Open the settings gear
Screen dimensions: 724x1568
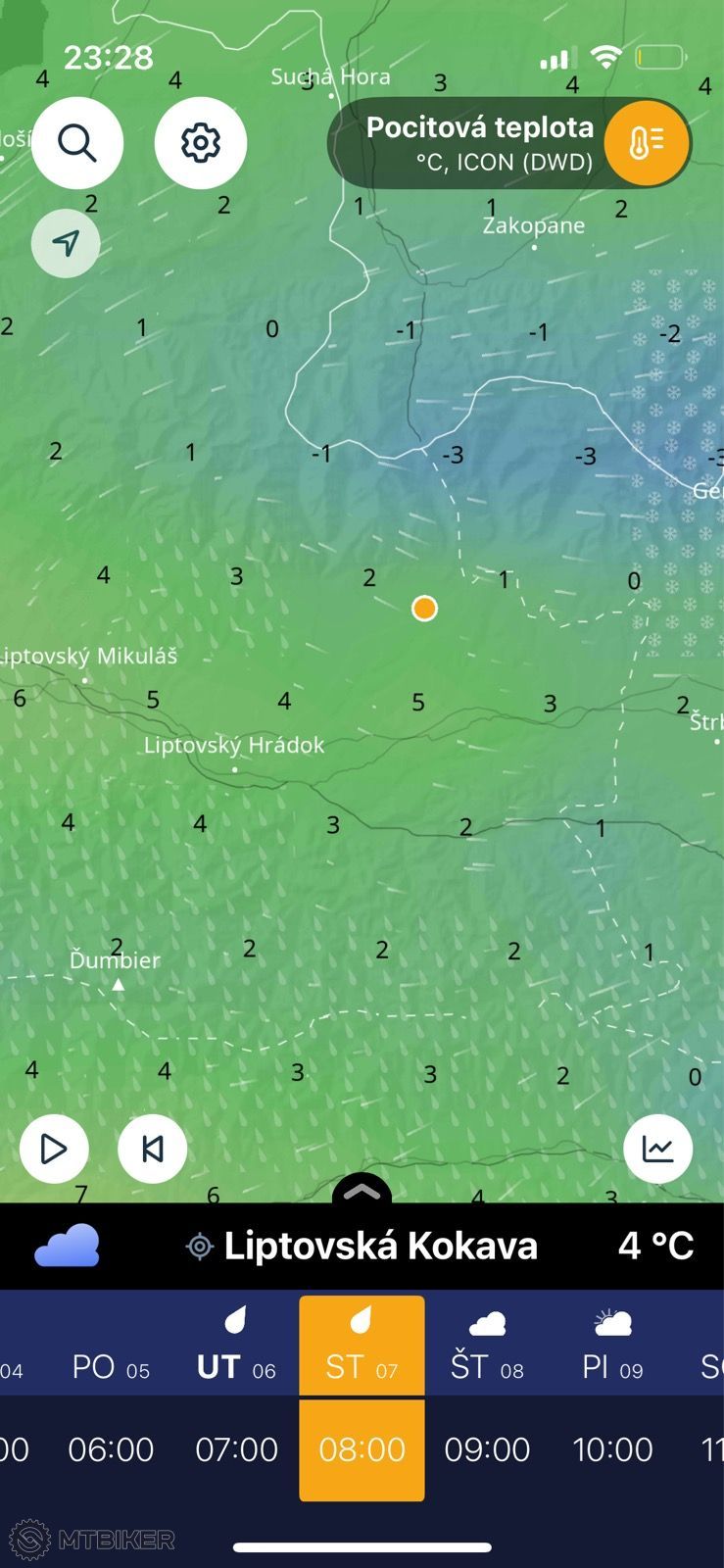(201, 143)
